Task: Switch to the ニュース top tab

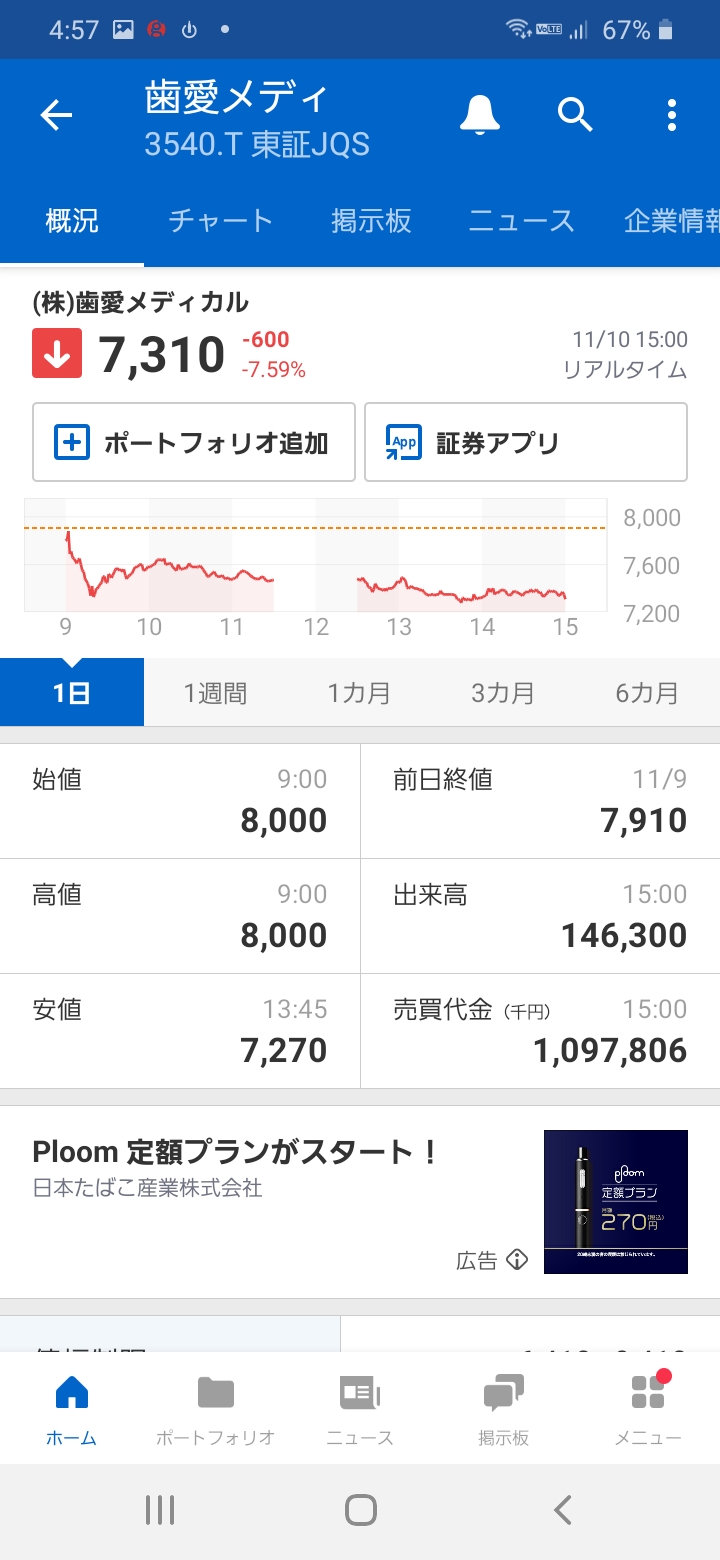Action: click(521, 221)
